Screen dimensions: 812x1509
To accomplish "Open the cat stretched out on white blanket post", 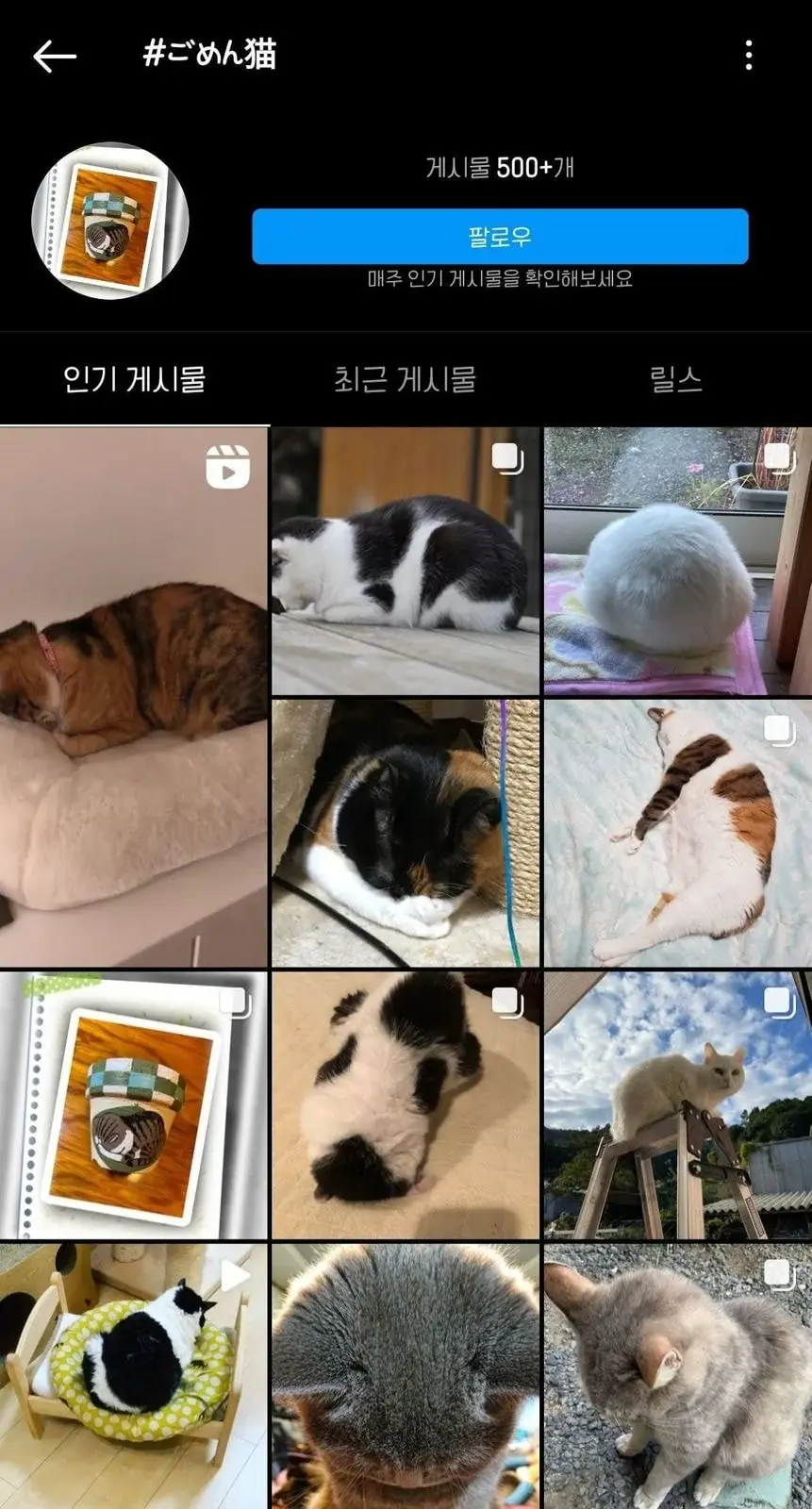I will pos(677,834).
